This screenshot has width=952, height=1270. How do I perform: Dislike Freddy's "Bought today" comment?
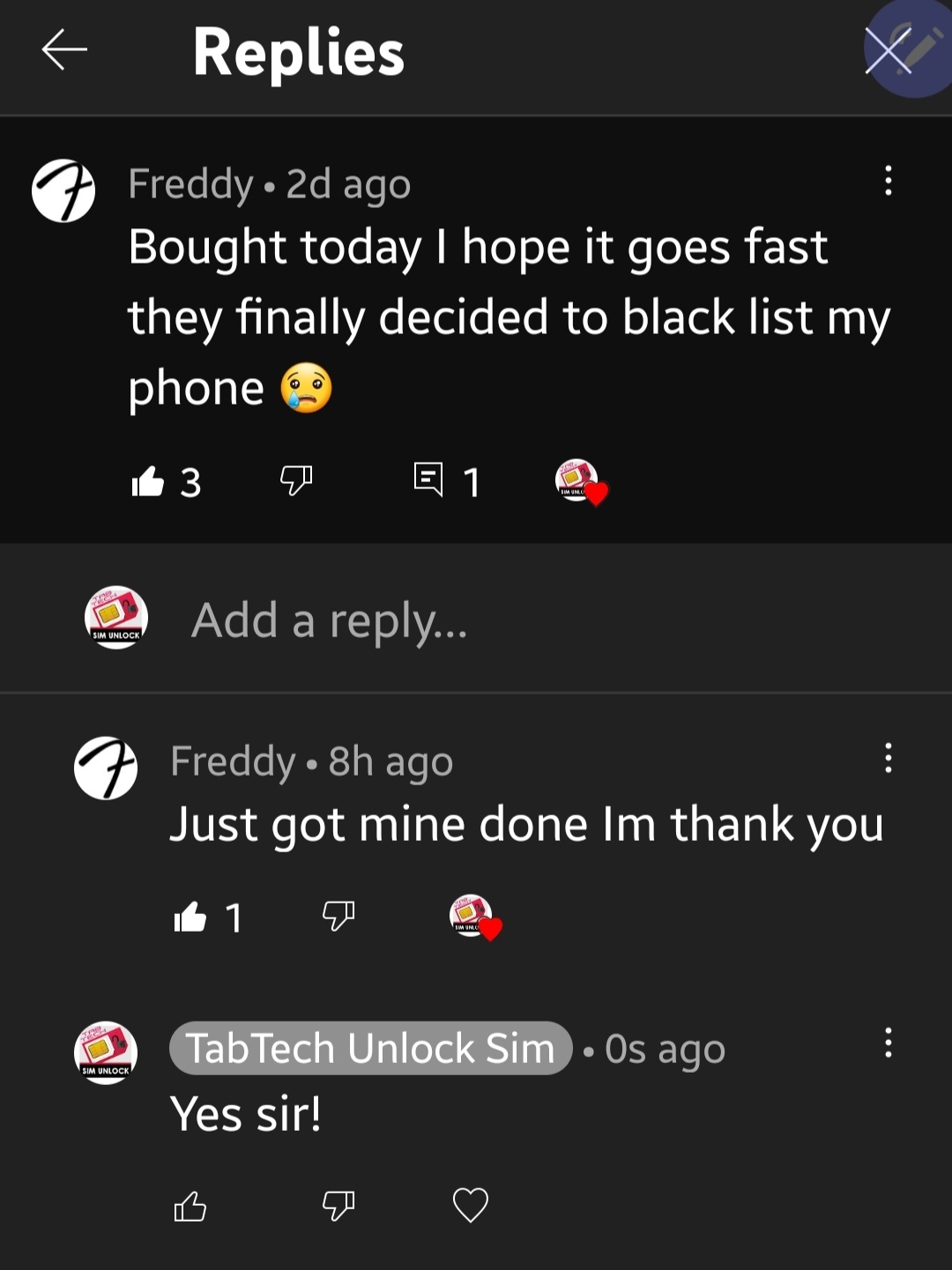[296, 480]
